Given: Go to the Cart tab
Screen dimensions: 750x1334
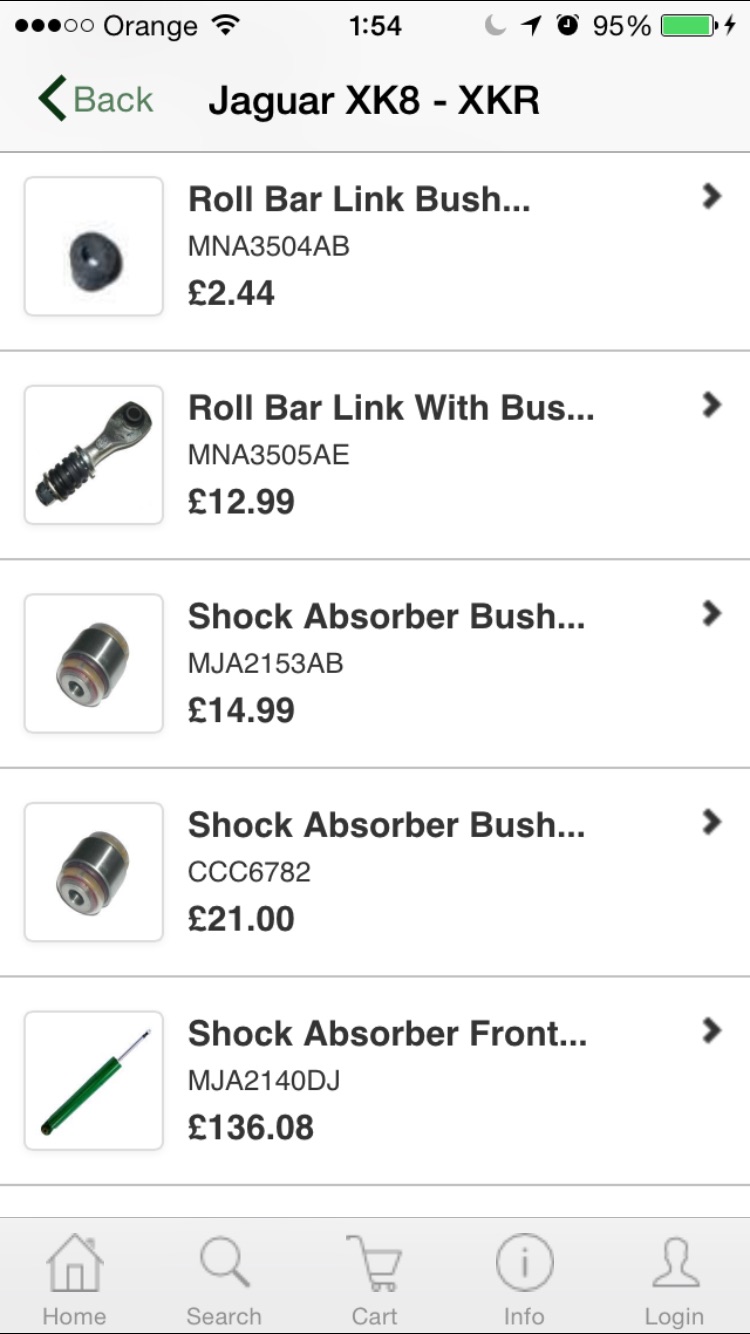Looking at the screenshot, I should (x=374, y=1280).
